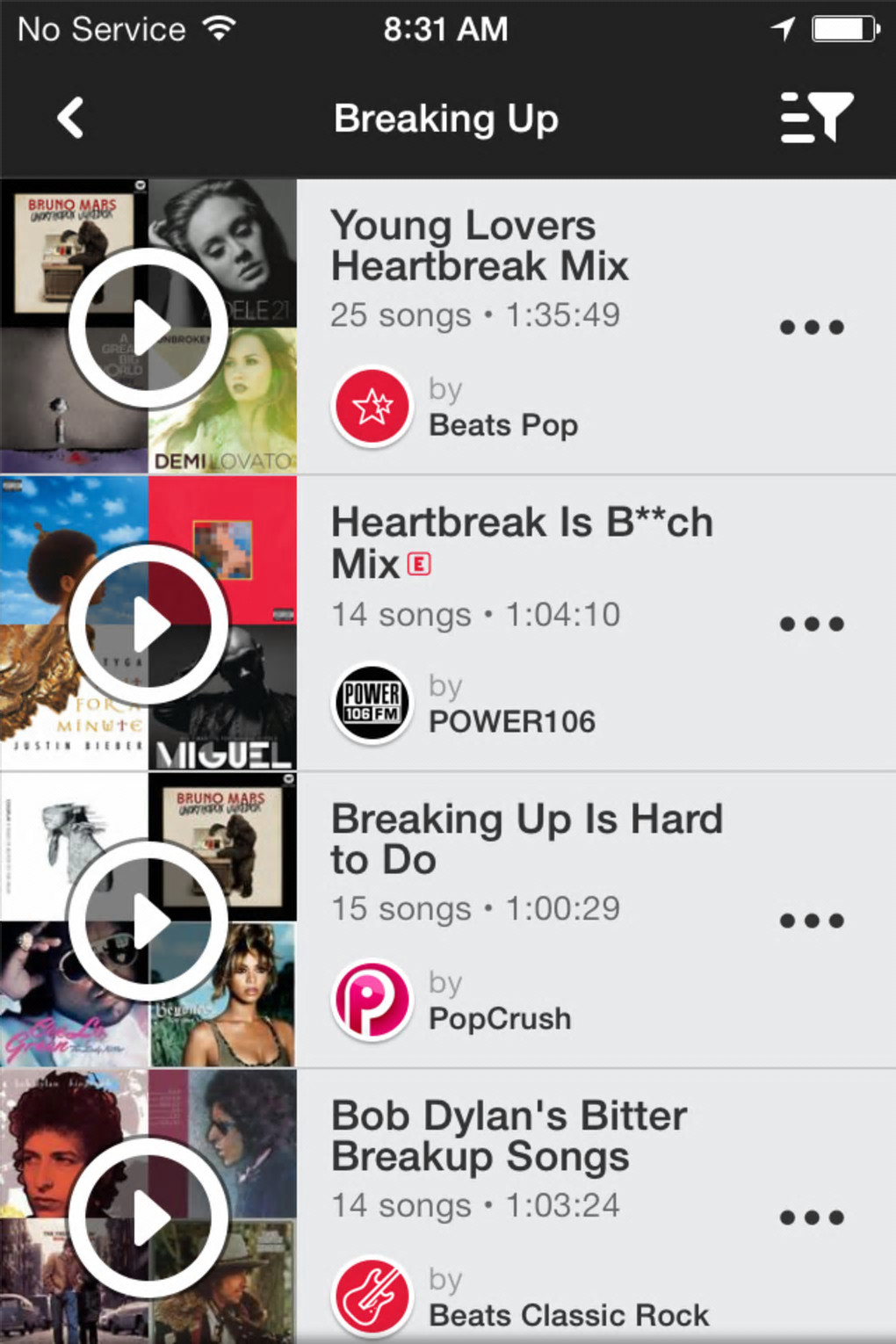896x1344 pixels.
Task: Play Bob Dylan's Bitter Breakup Songs
Action: 148,1218
